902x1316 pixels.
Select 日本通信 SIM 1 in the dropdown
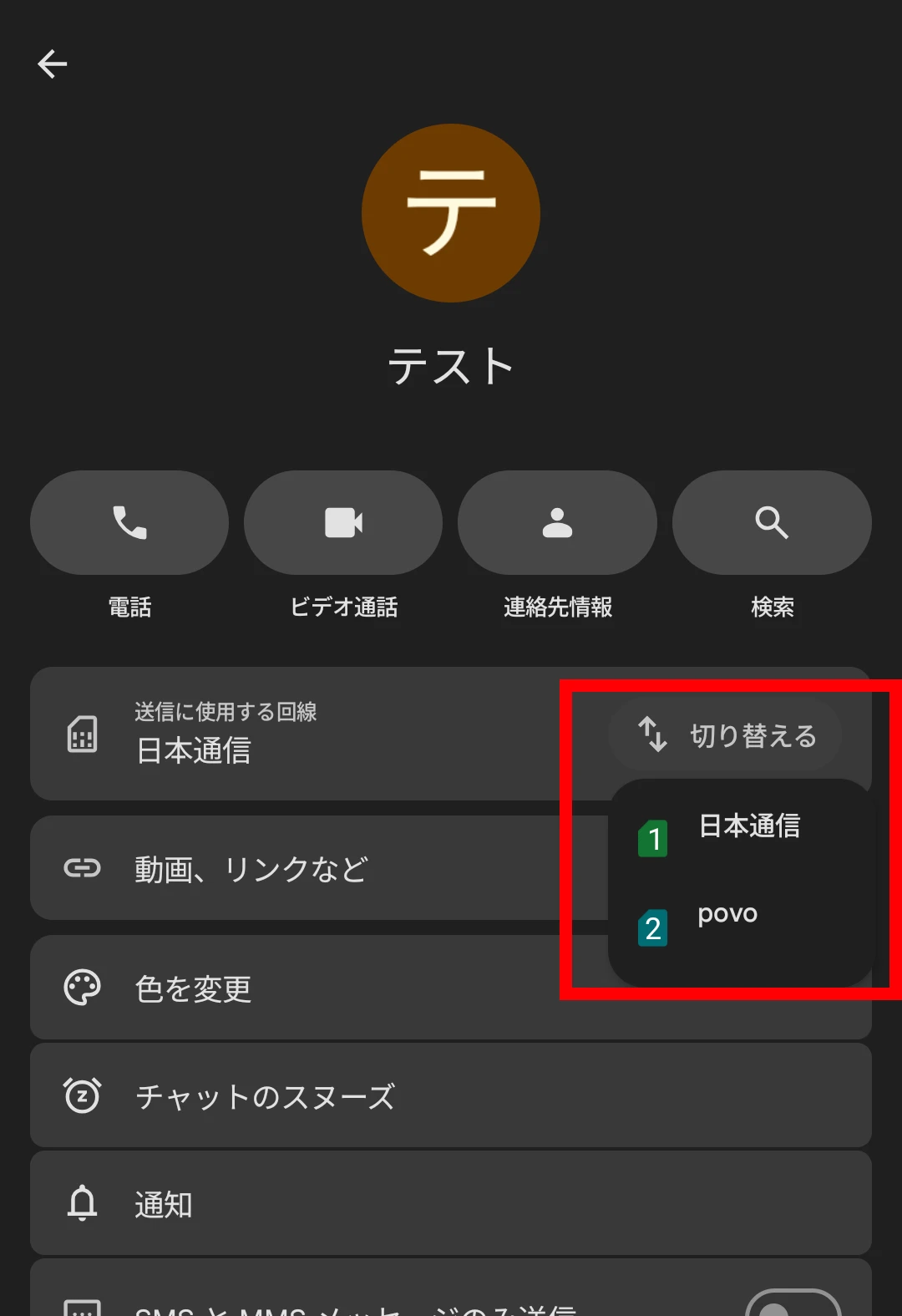pos(739,827)
